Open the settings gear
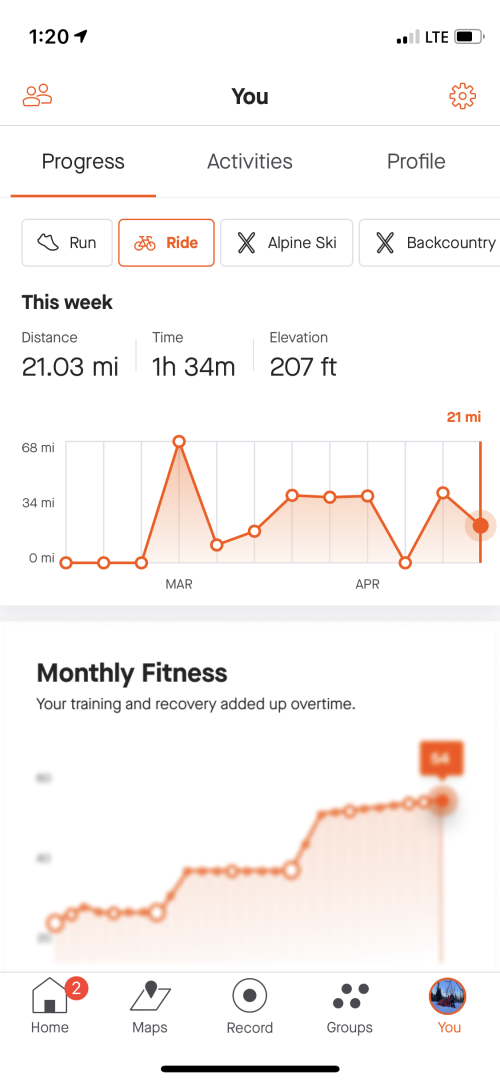The width and height of the screenshot is (500, 1083). pyautogui.click(x=463, y=96)
